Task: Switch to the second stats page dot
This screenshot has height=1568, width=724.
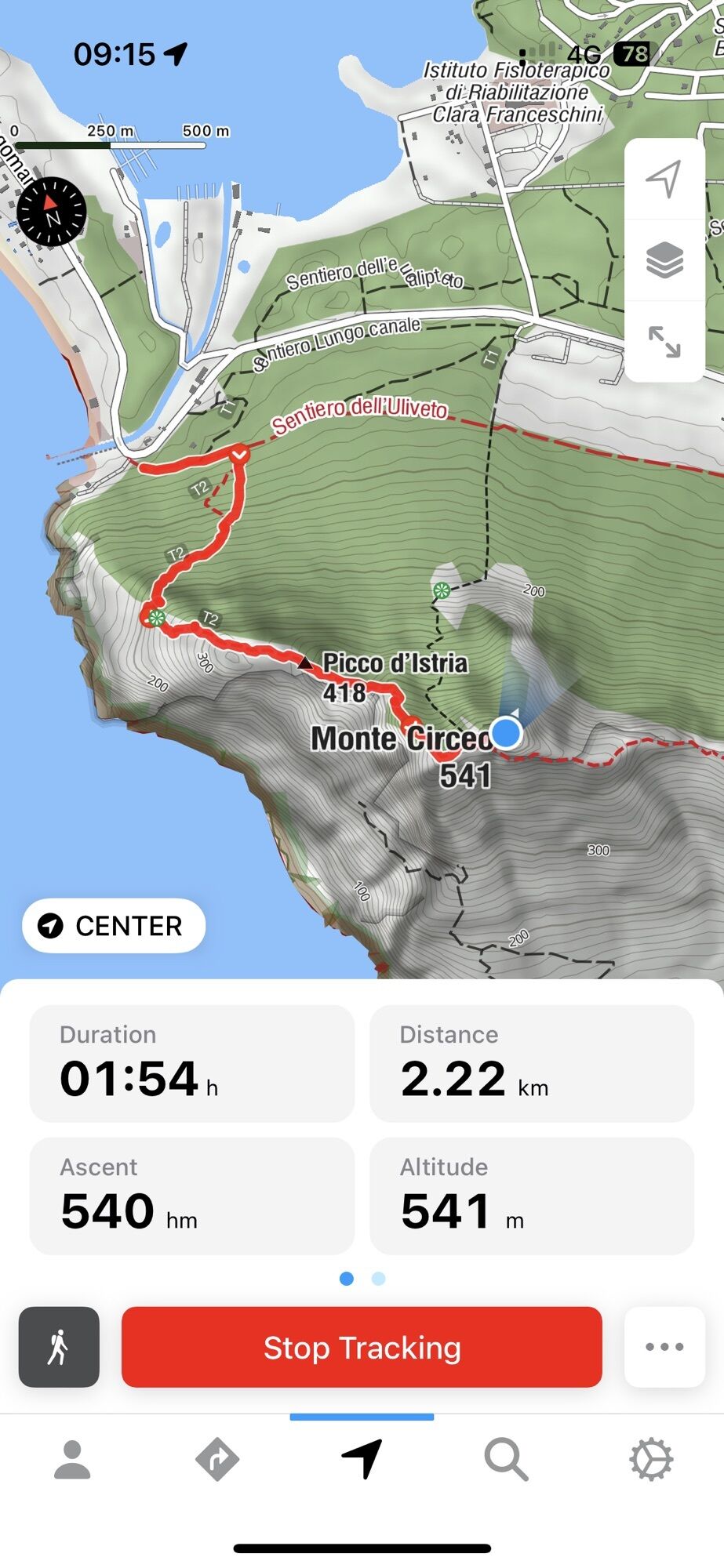Action: click(378, 1279)
